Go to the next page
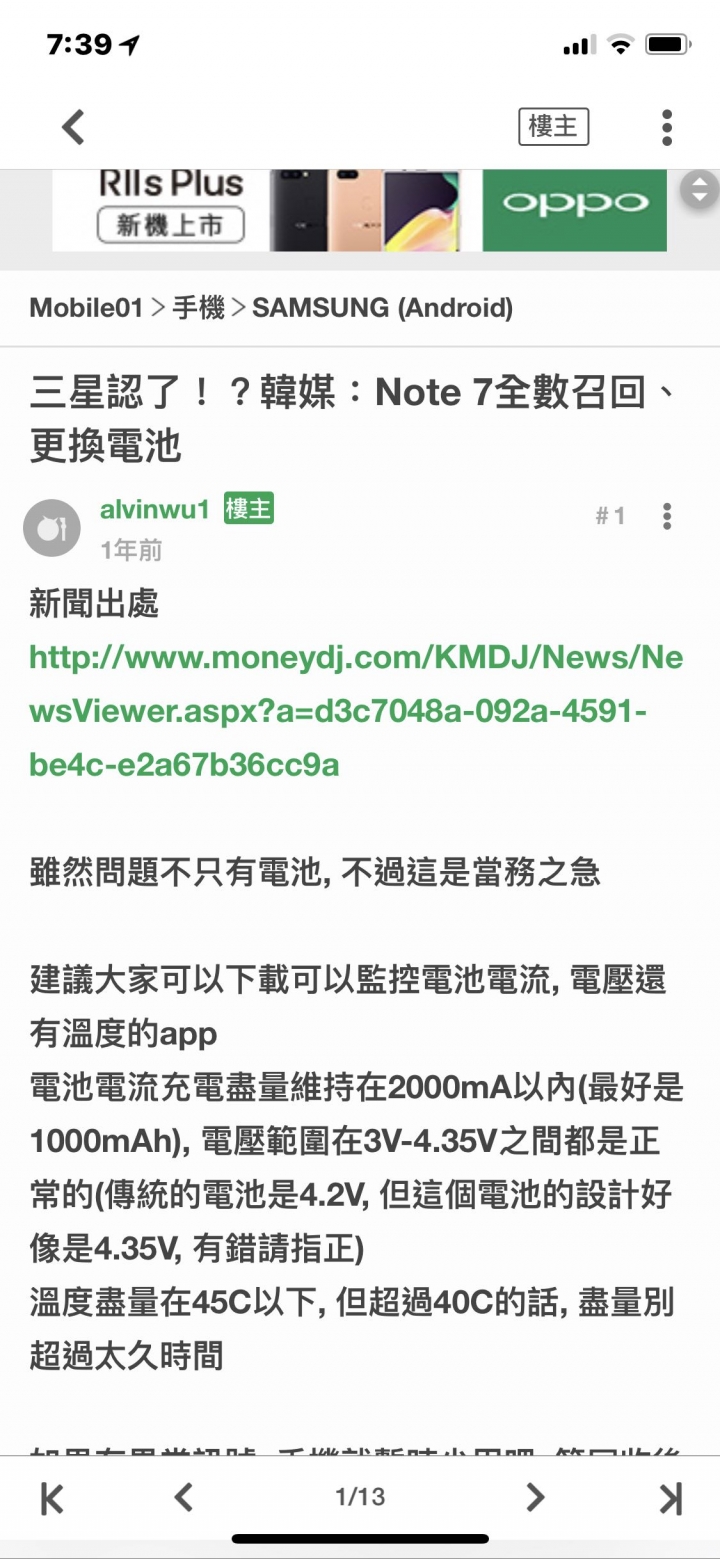The width and height of the screenshot is (720, 1559). coord(536,1497)
